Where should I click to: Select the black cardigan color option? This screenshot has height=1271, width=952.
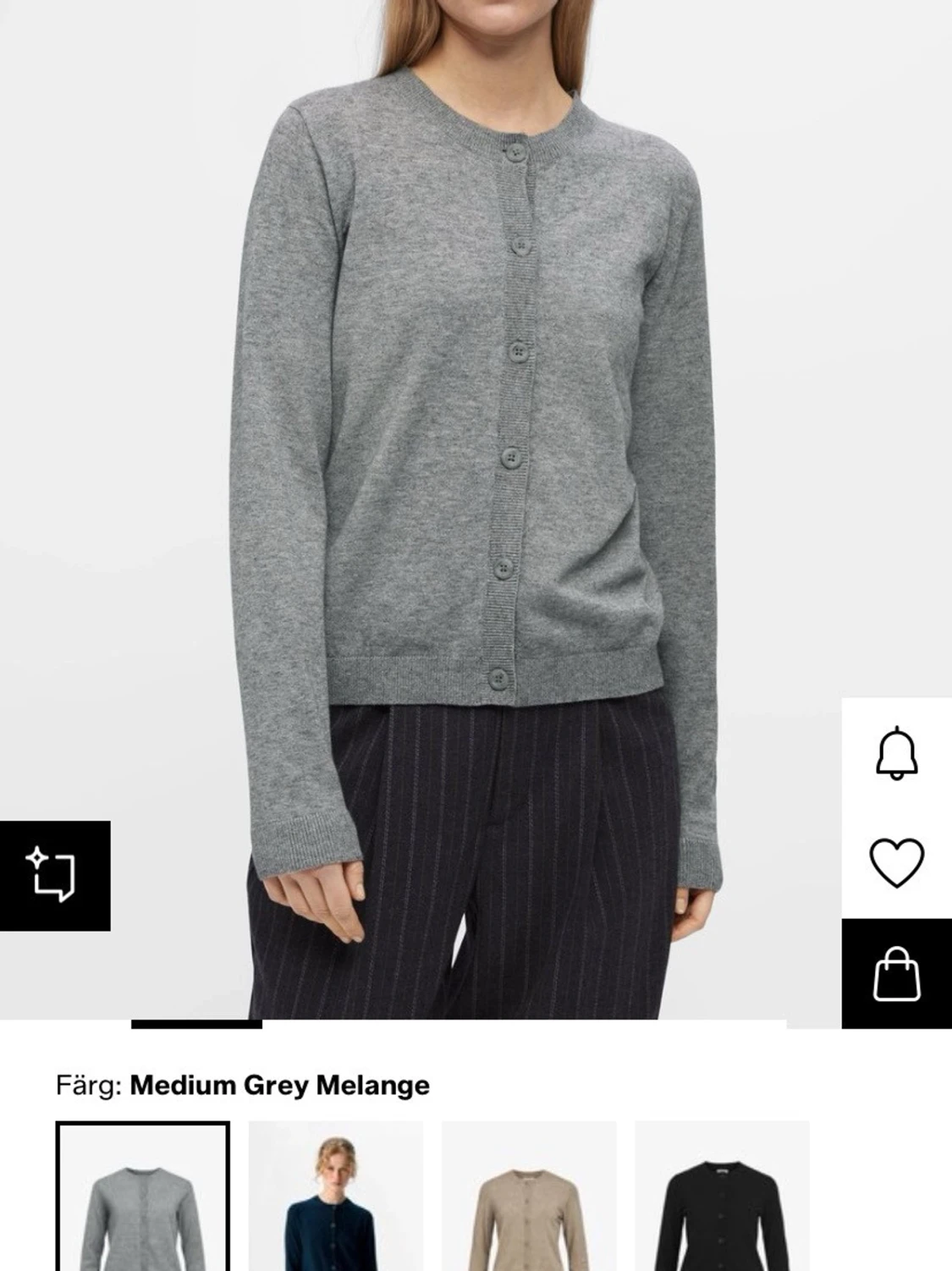(722, 1197)
